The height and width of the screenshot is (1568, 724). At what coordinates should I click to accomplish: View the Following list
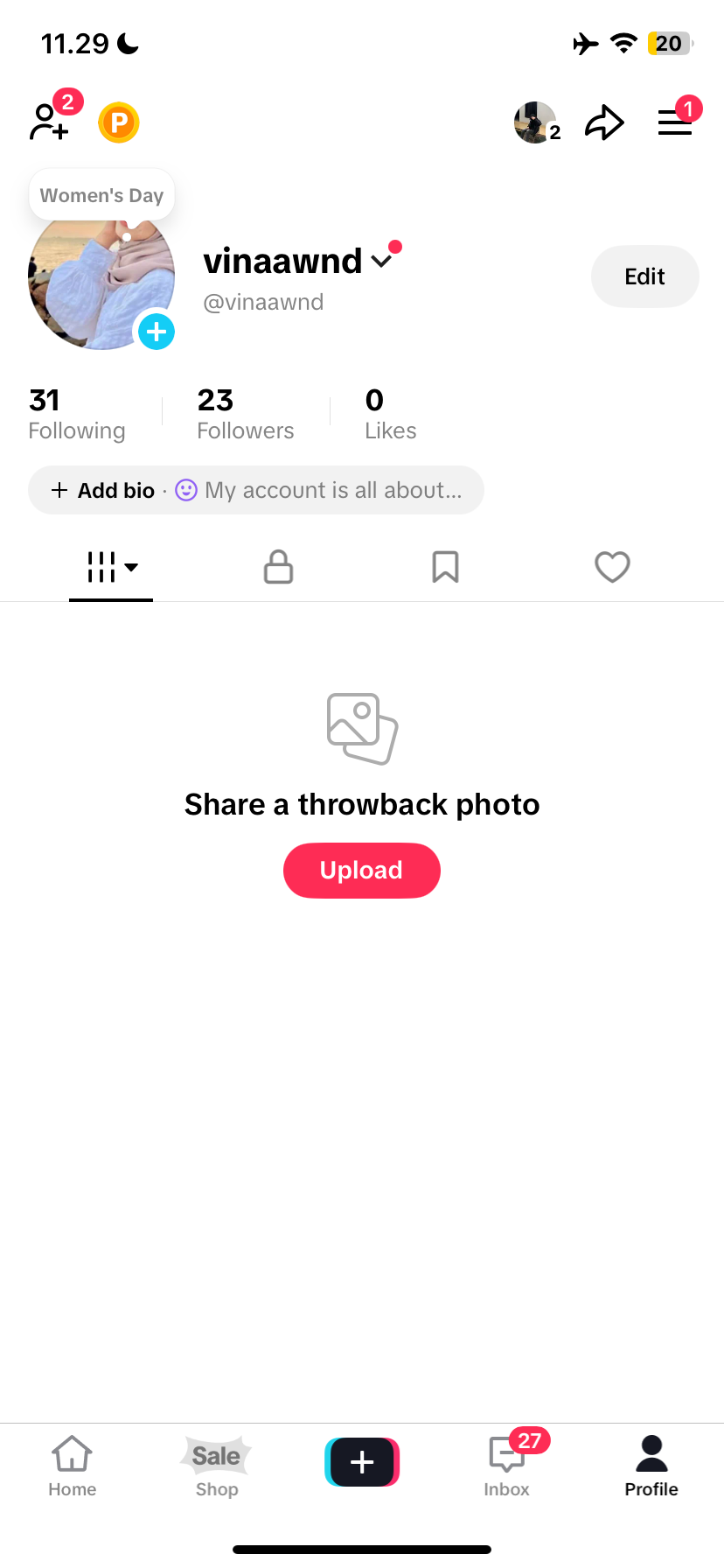point(77,414)
